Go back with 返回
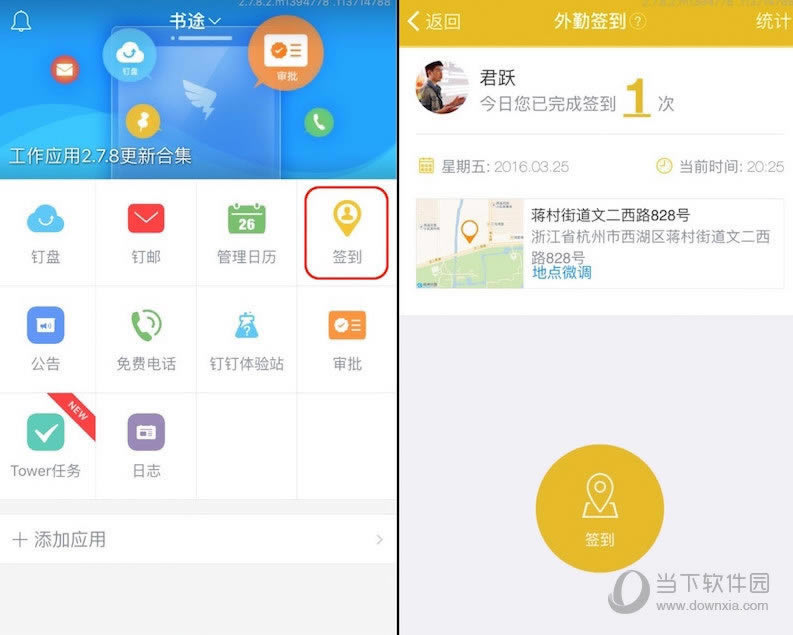 [434, 22]
